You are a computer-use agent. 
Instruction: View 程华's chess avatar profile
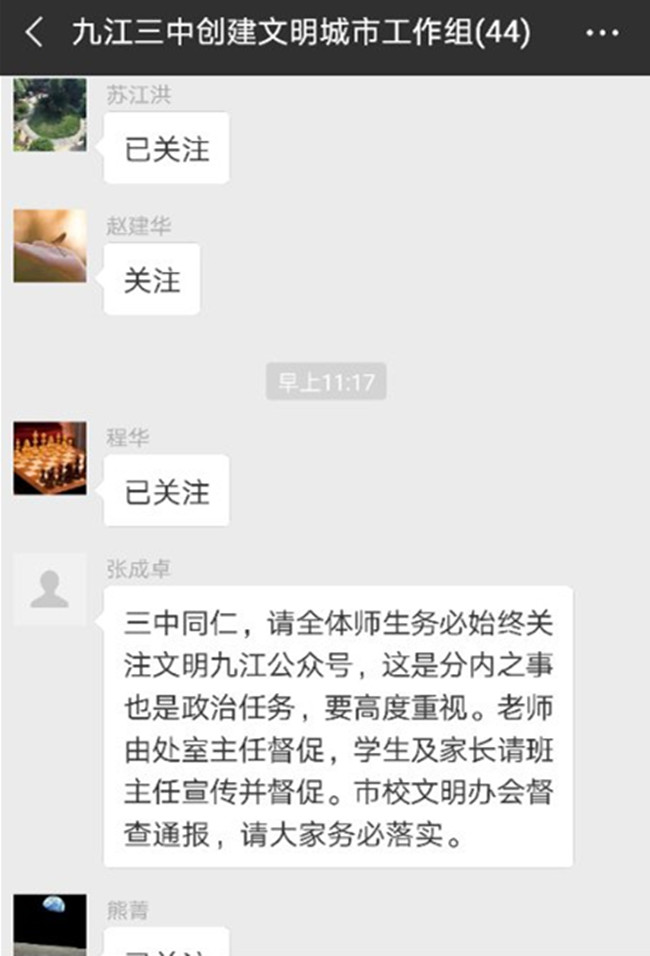[x=50, y=458]
